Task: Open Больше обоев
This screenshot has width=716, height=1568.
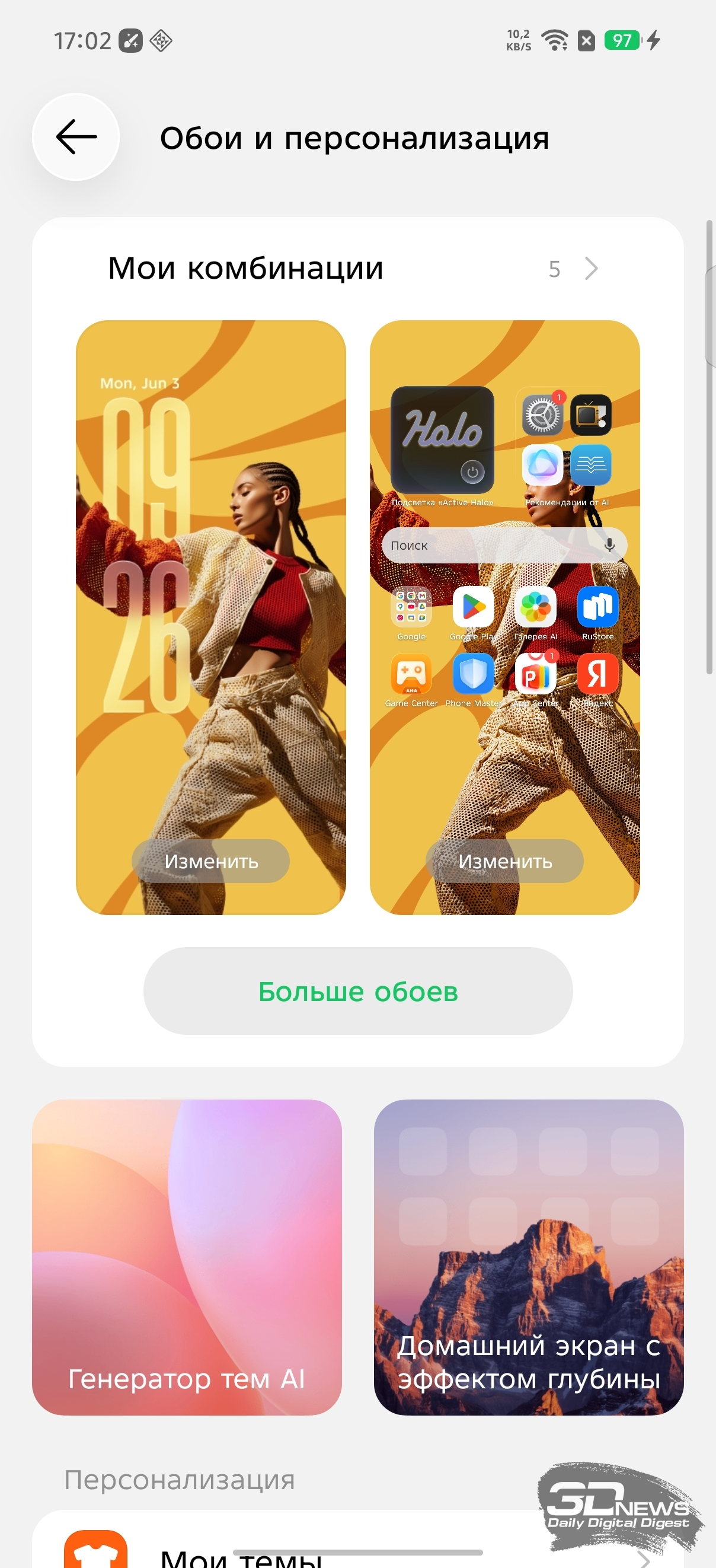Action: click(x=357, y=991)
